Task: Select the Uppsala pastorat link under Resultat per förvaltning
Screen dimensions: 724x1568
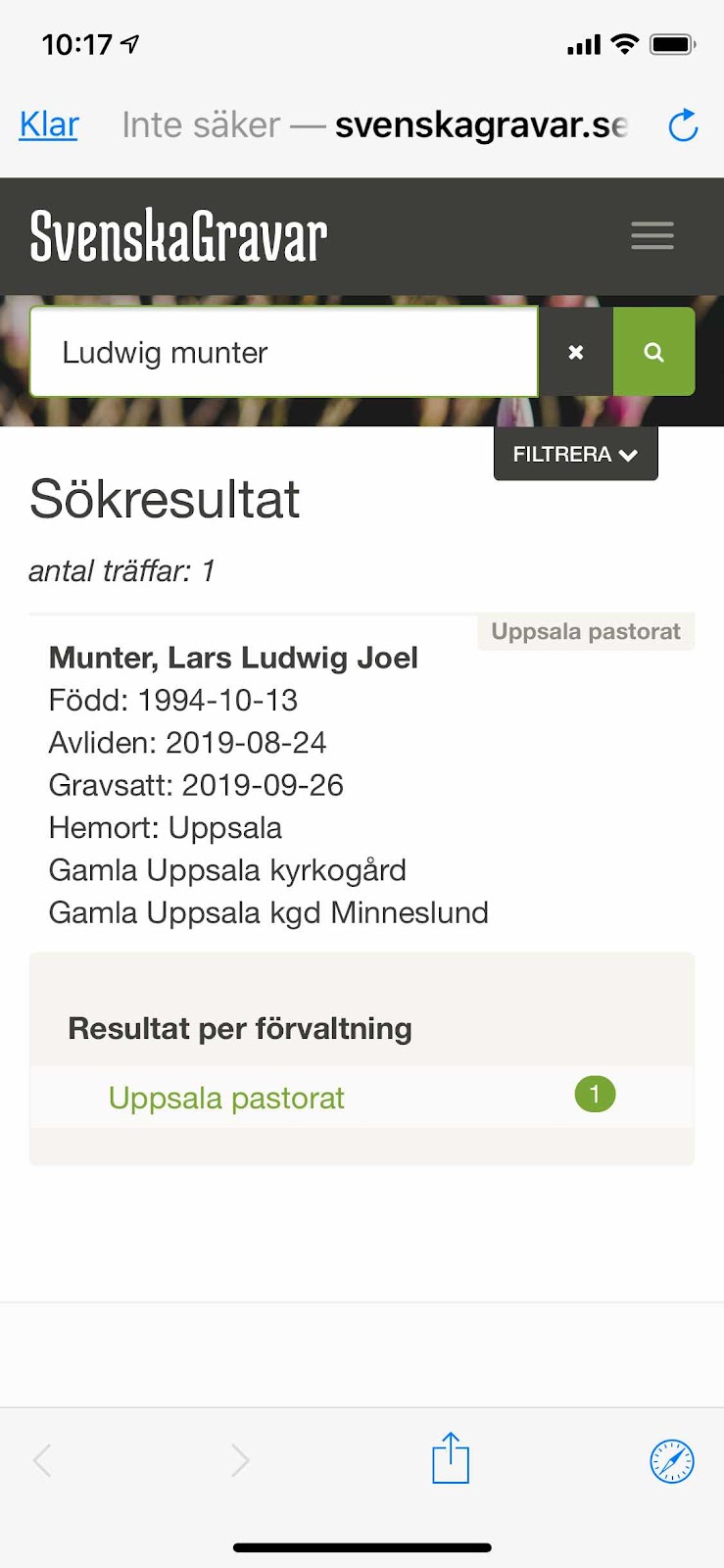Action: pos(226,1098)
